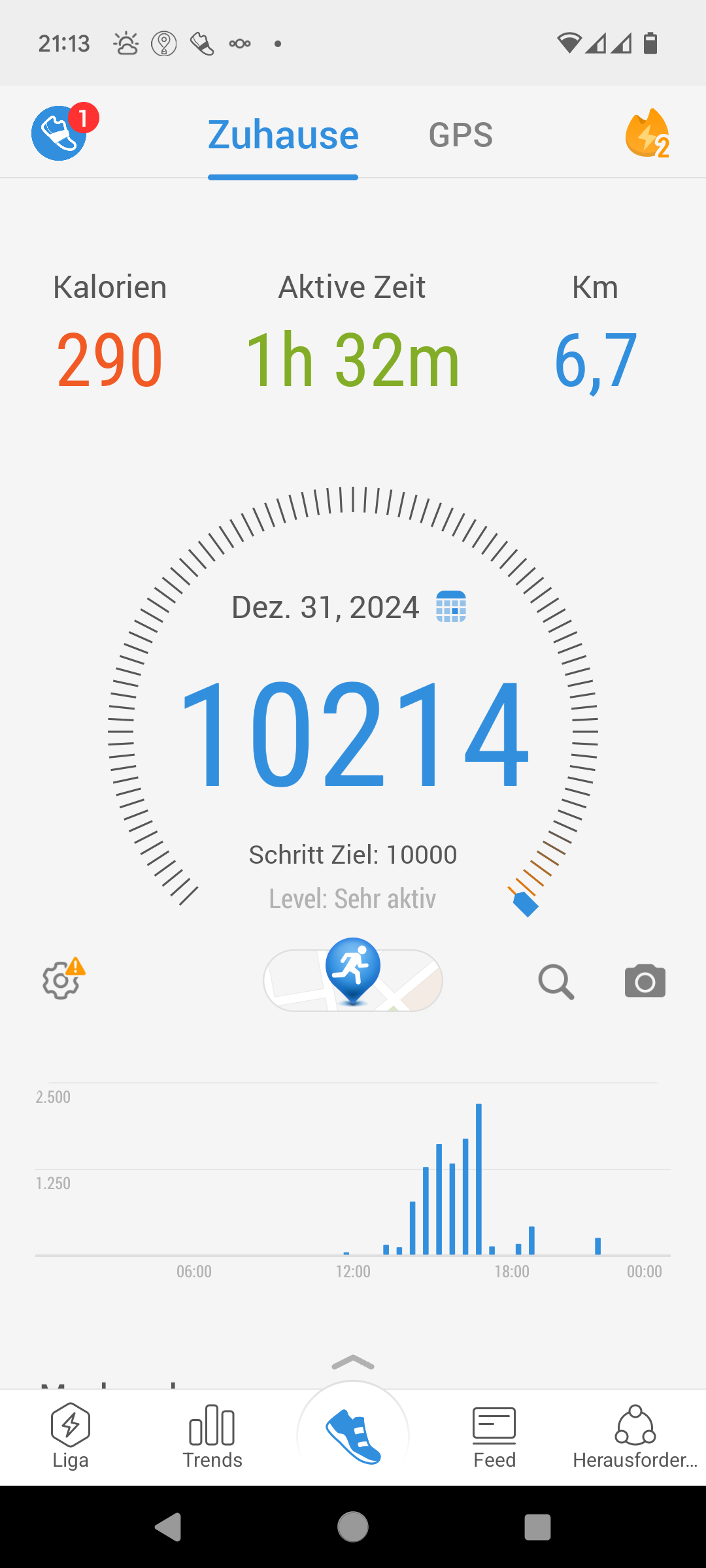Go back with the system back button
Screen dimensions: 706x1568
tap(168, 1527)
